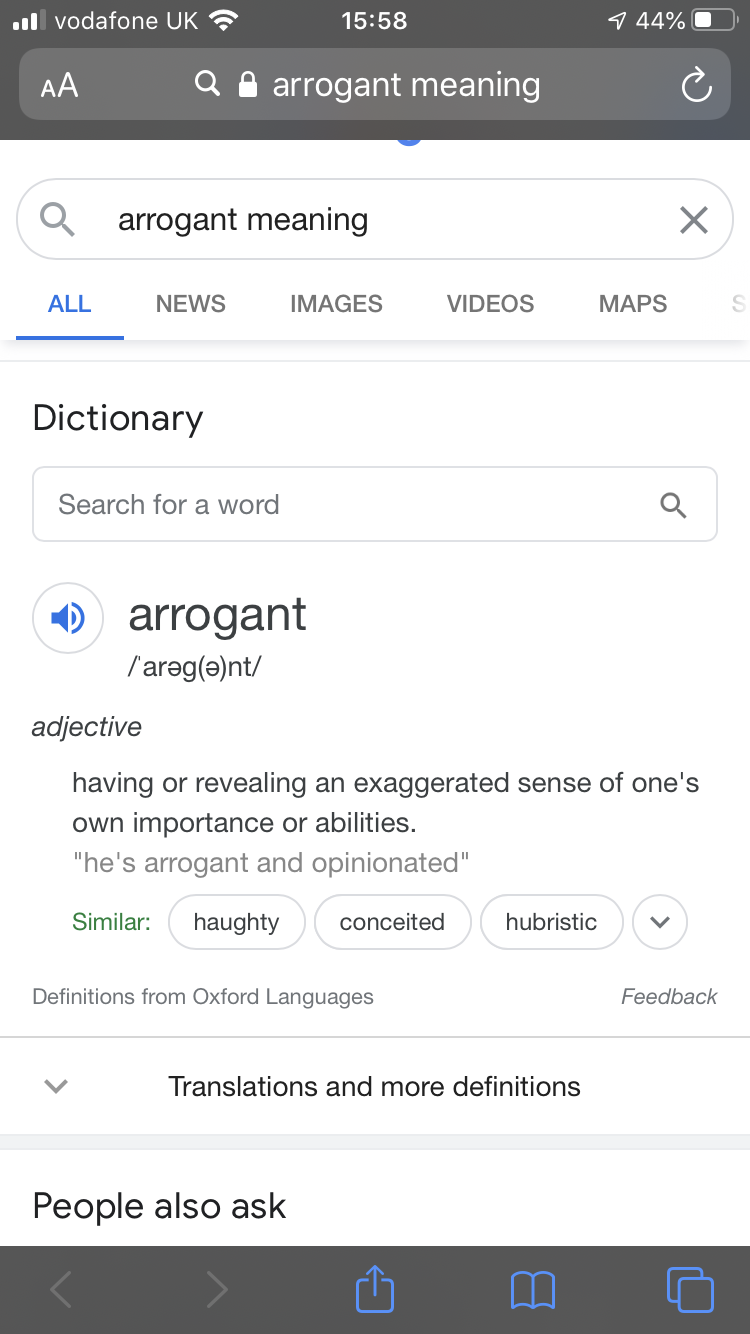
Task: Switch to the Images tab
Action: [x=336, y=304]
